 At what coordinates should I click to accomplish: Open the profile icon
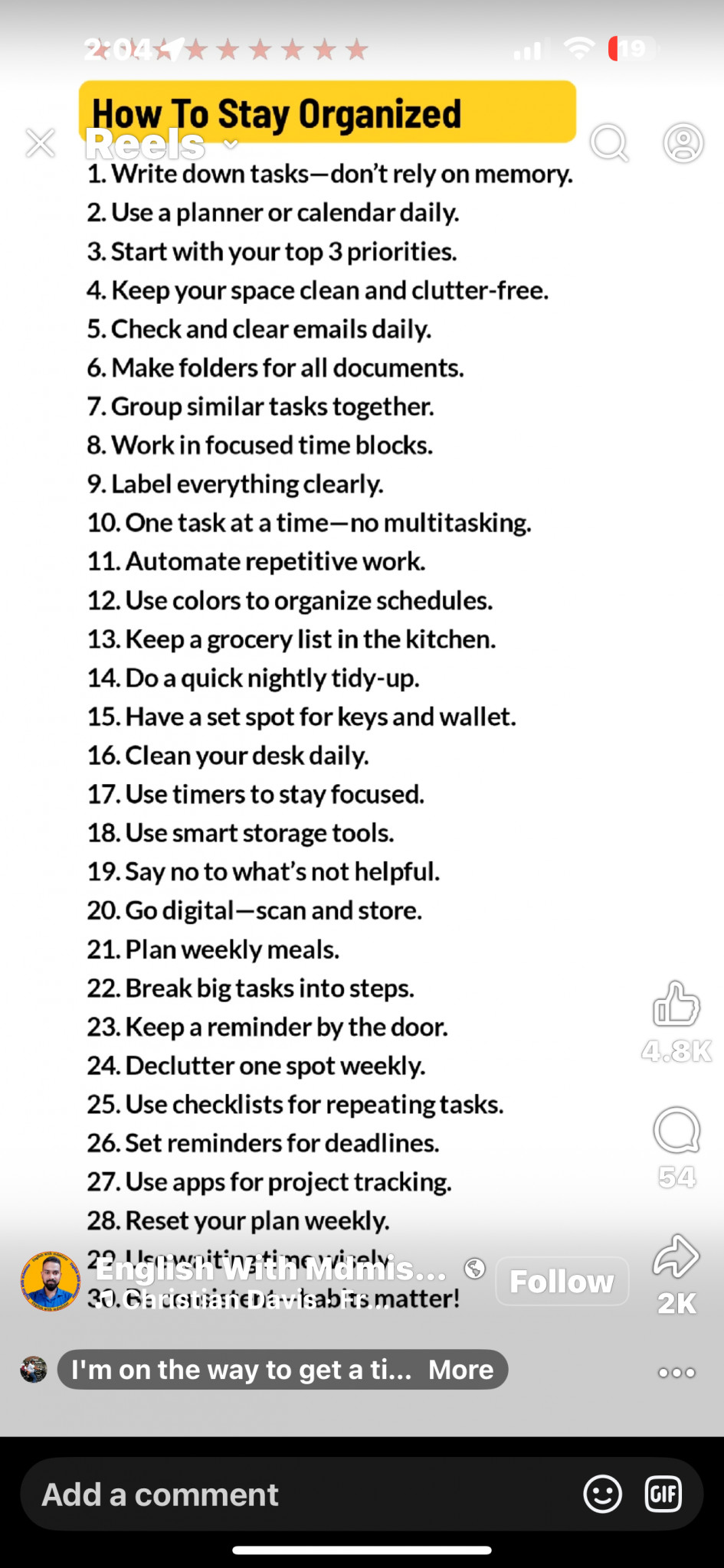point(683,142)
